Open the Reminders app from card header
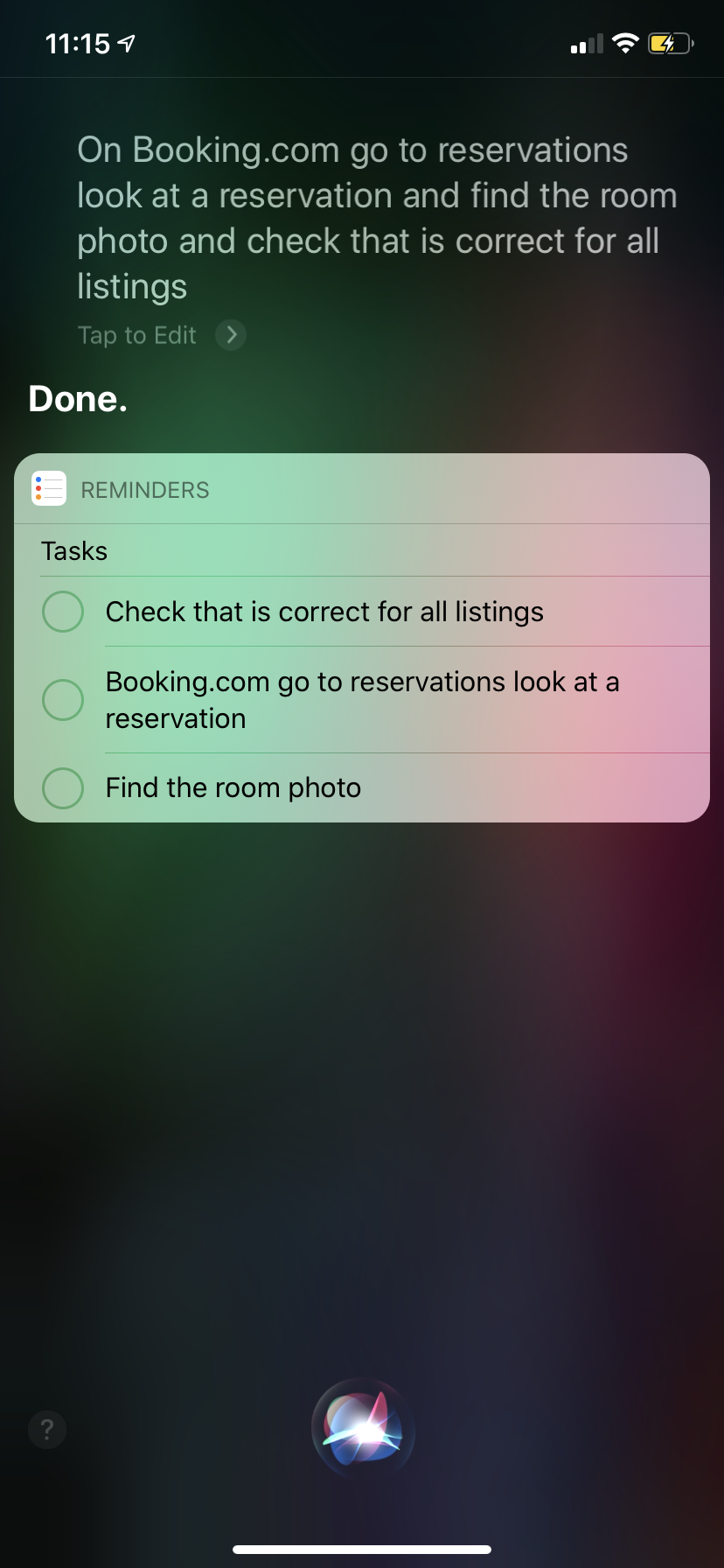The image size is (724, 1568). tap(122, 489)
